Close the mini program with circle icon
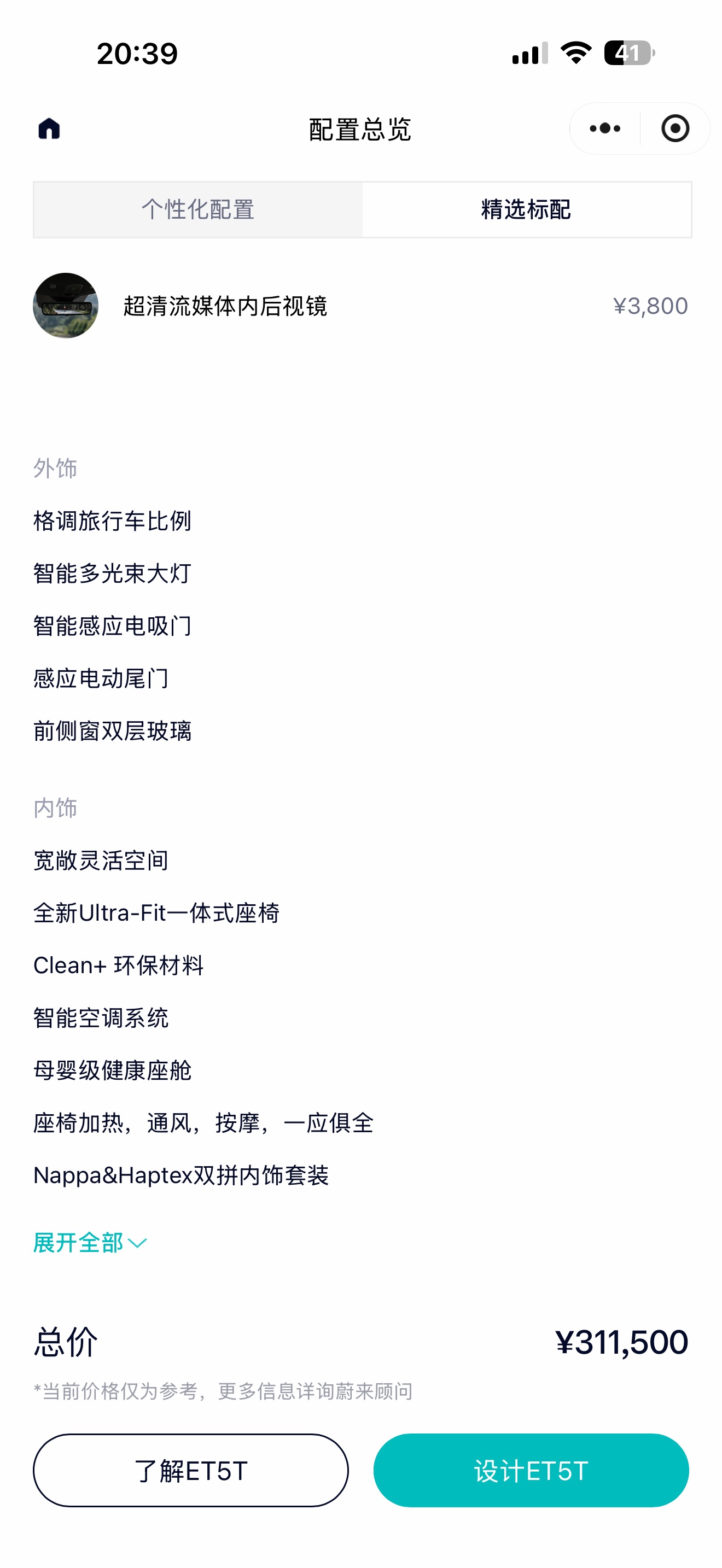The height and width of the screenshot is (1568, 722). point(675,128)
